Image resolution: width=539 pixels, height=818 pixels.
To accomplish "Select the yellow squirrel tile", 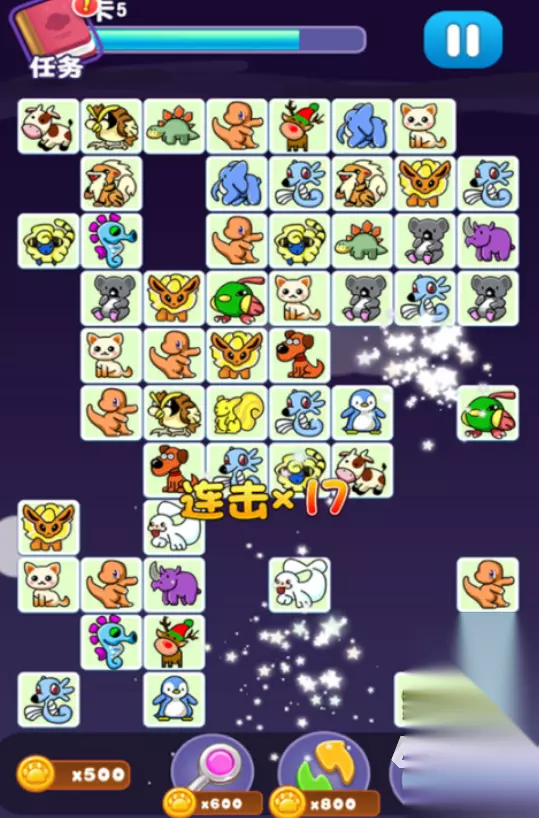I will pos(237,413).
